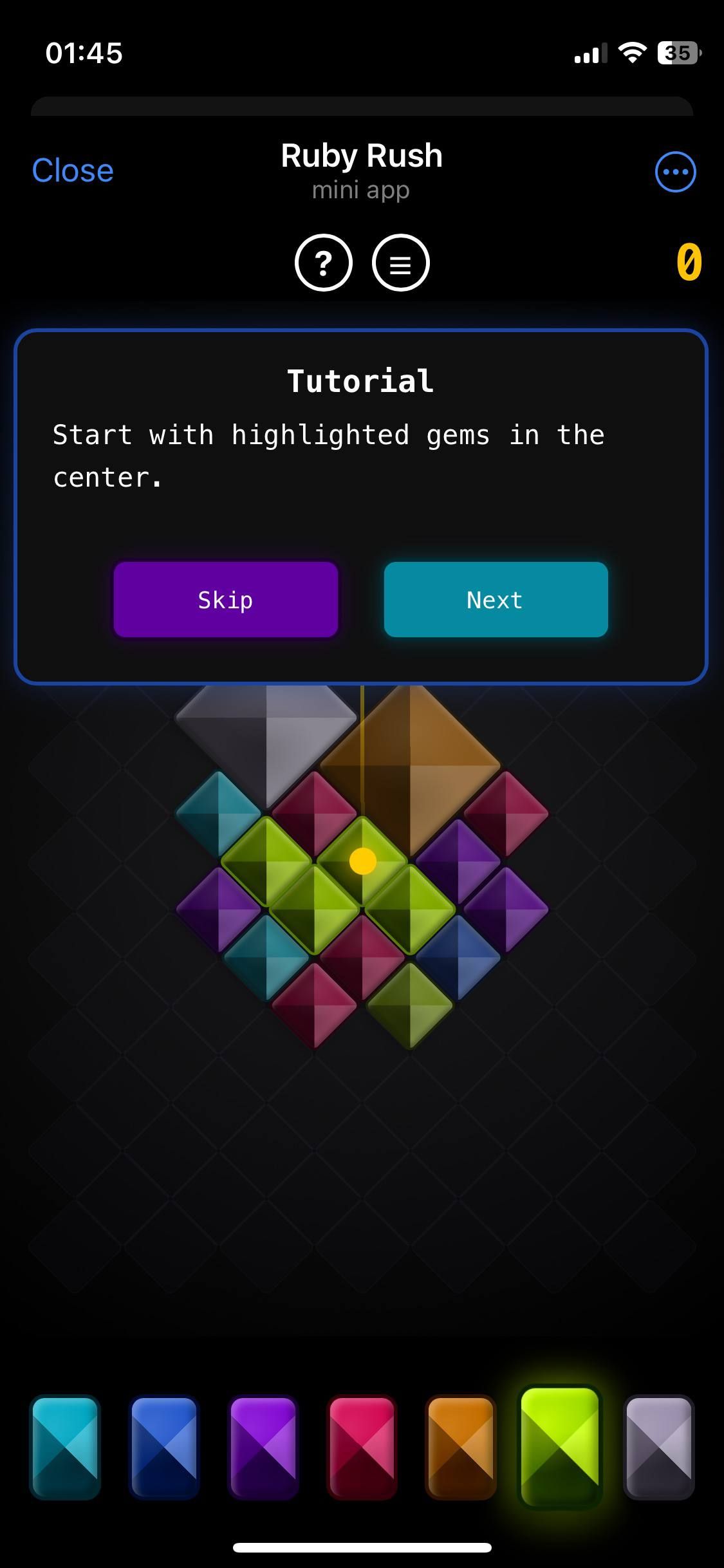The height and width of the screenshot is (1568, 724).
Task: Select the red gem color
Action: click(362, 1447)
